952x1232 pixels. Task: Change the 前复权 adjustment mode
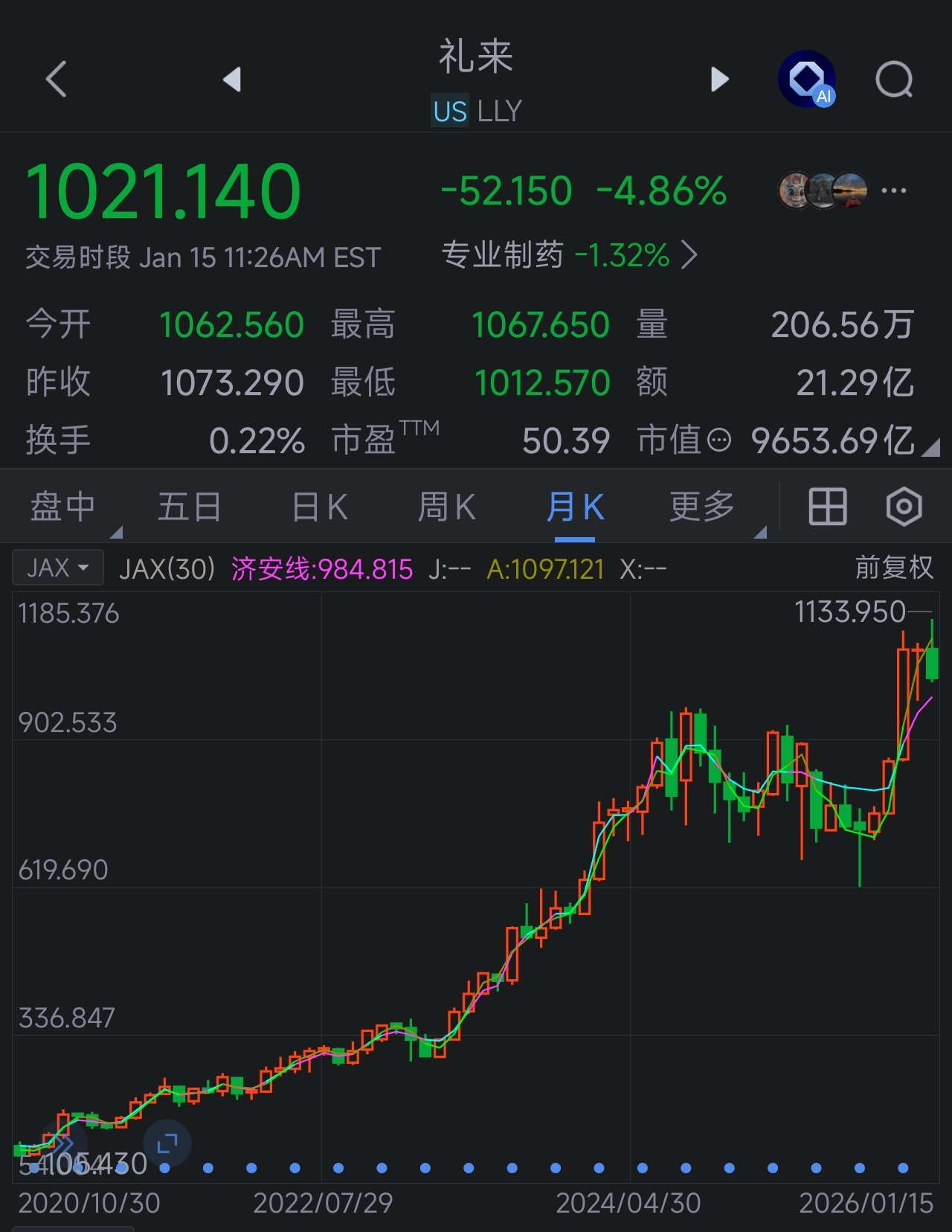[894, 568]
